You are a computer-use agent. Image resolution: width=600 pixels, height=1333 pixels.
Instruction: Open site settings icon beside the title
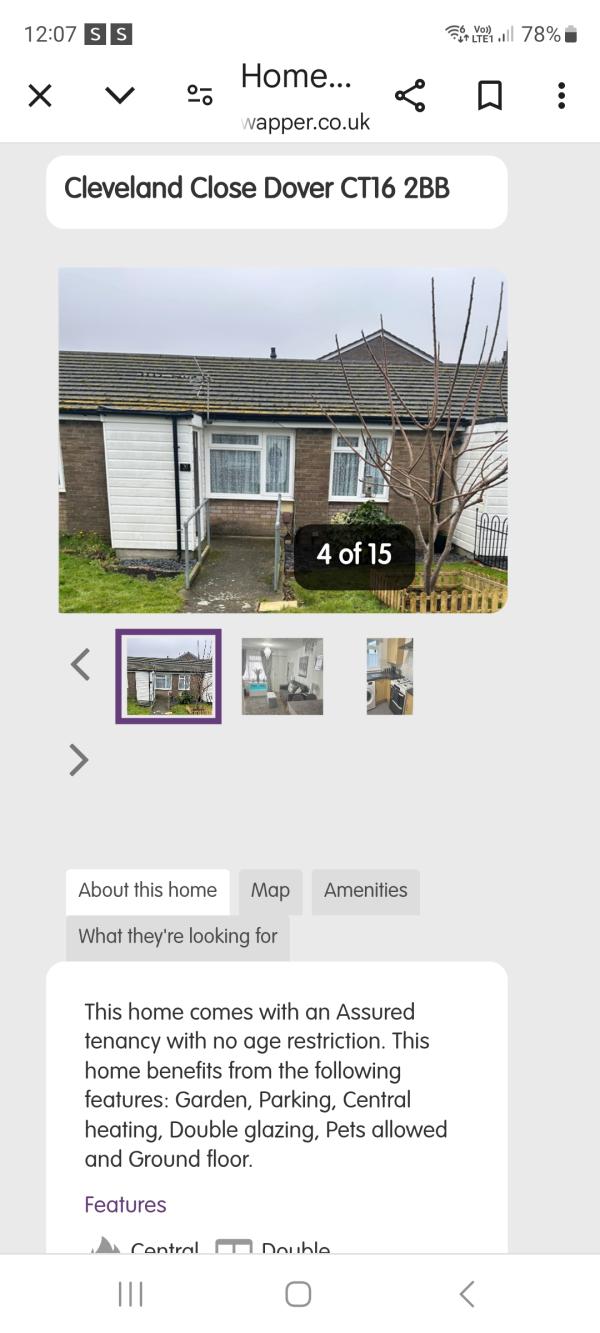tap(200, 96)
